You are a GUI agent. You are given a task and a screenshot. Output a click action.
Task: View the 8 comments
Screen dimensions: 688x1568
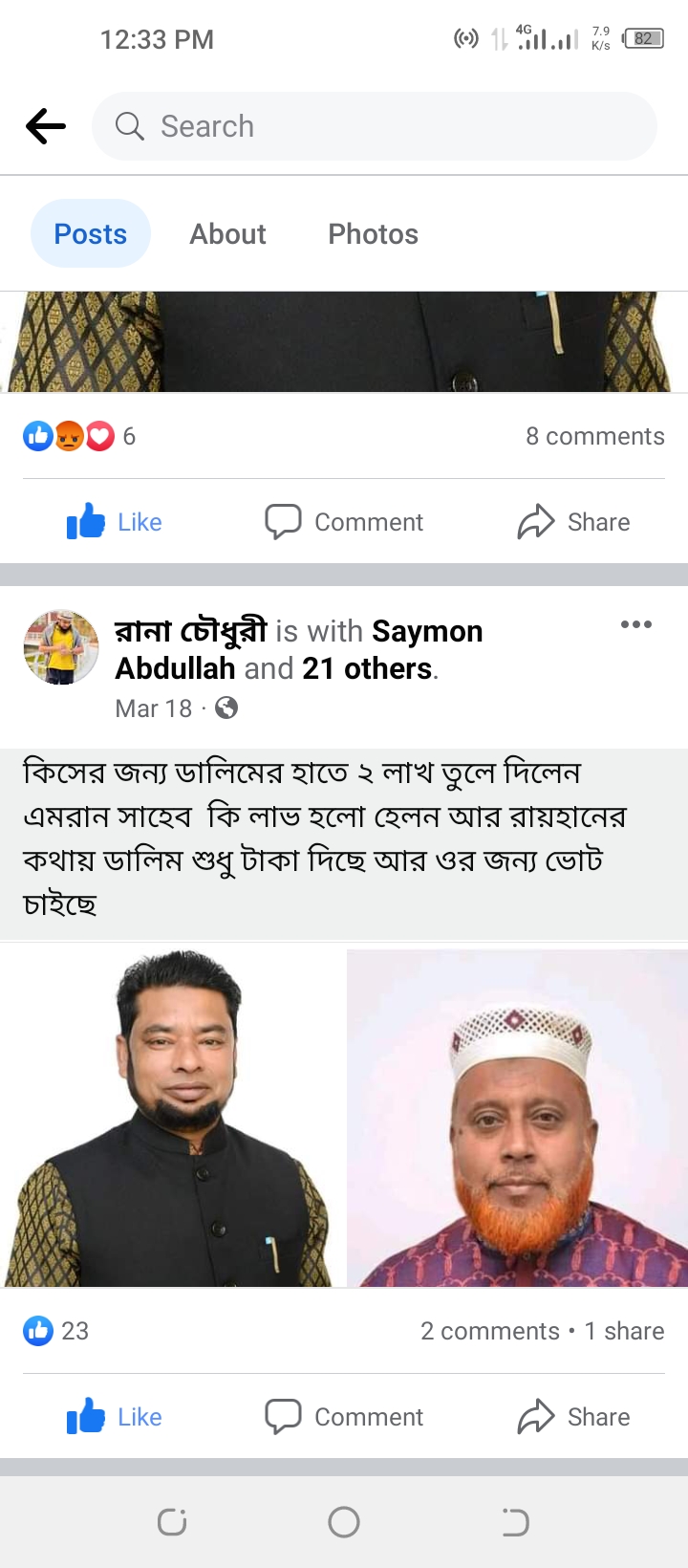[594, 437]
